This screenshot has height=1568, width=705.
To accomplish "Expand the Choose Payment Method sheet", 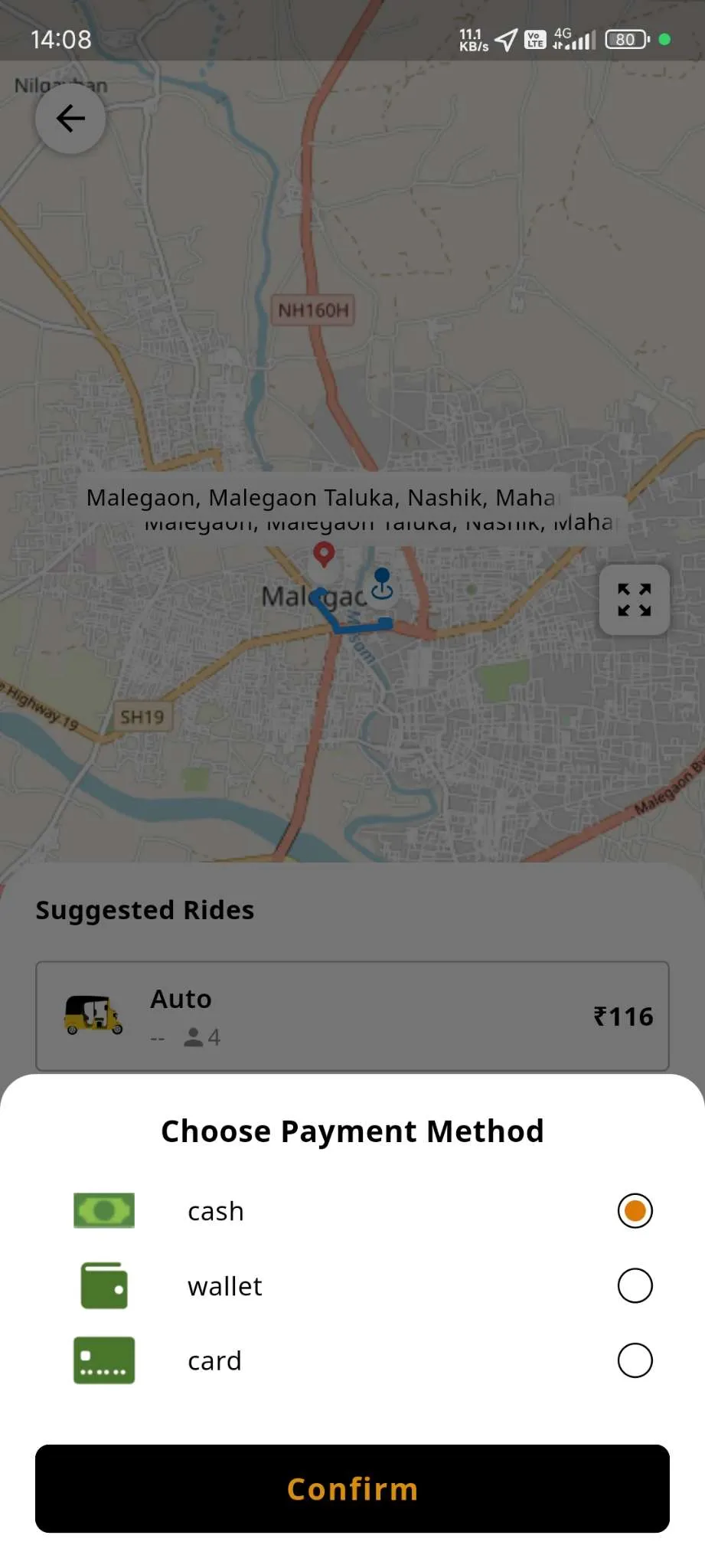I will coord(352,1130).
